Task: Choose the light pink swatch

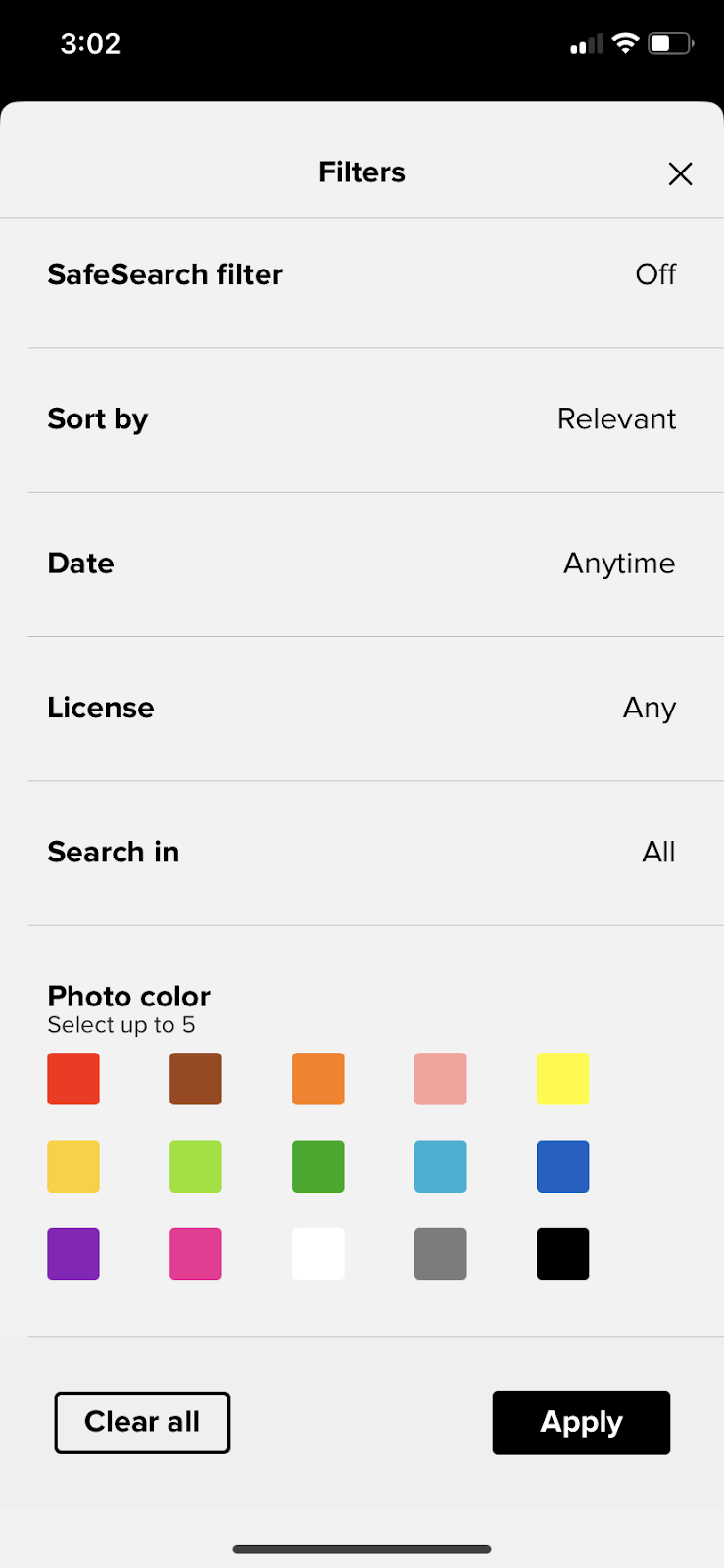Action: pos(441,1079)
